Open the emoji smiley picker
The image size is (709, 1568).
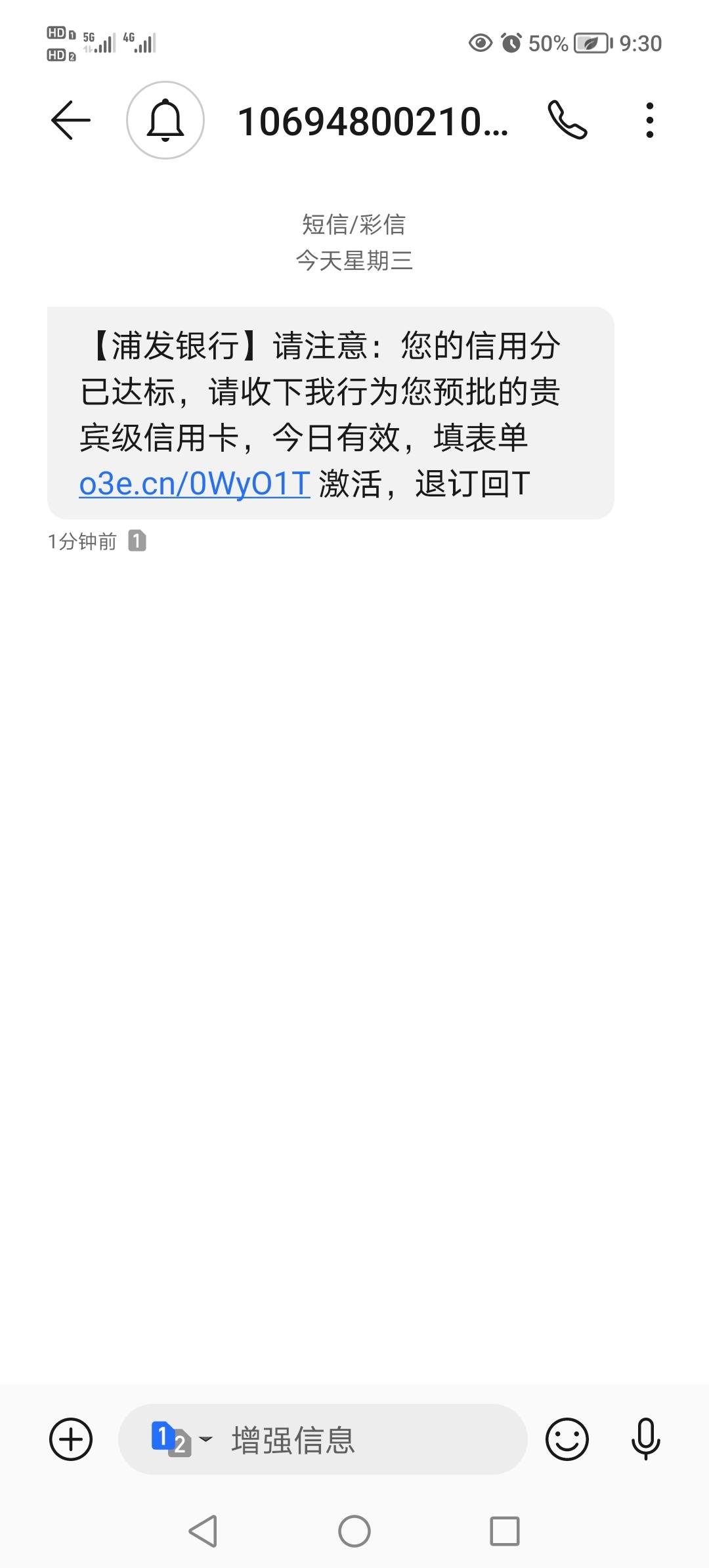[x=567, y=1439]
